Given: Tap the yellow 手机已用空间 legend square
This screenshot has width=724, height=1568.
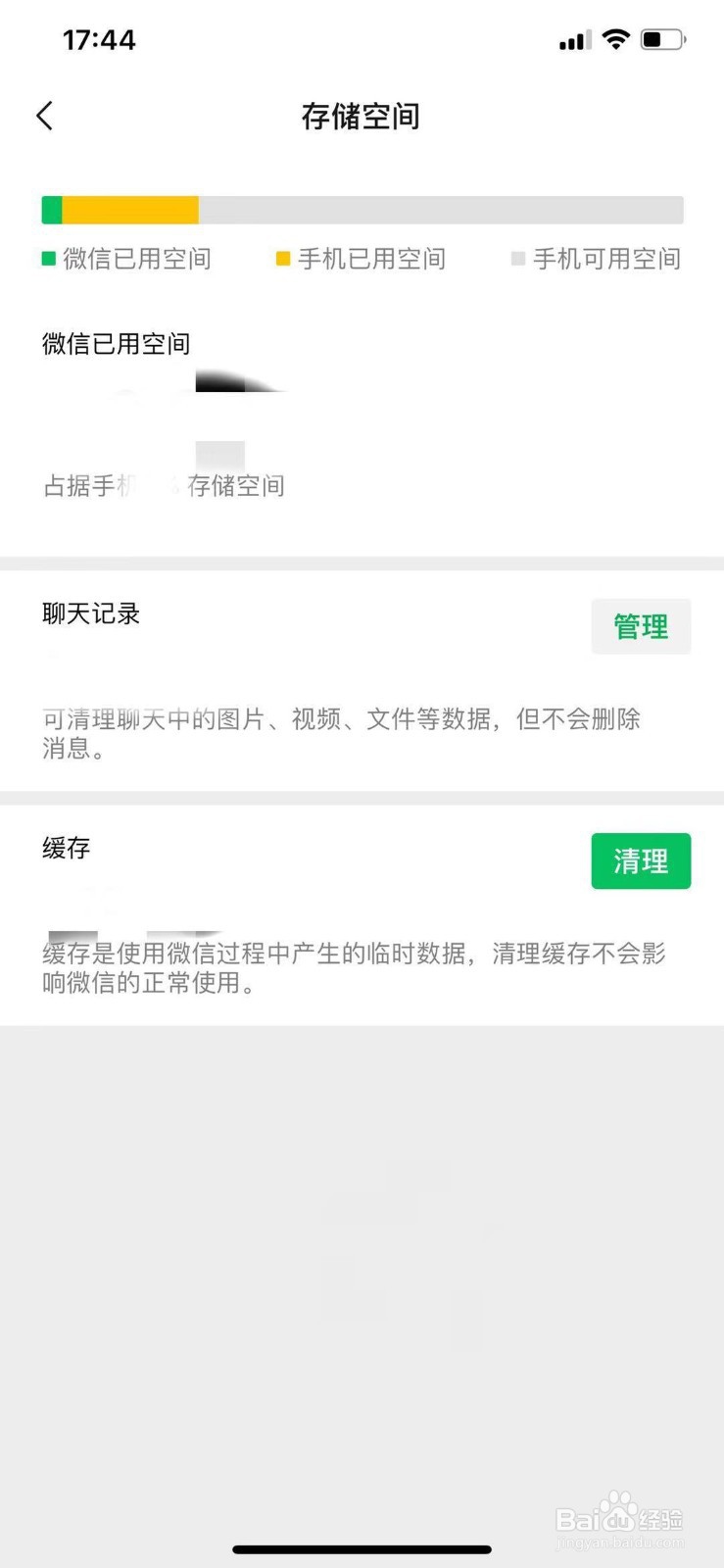Looking at the screenshot, I should pyautogui.click(x=283, y=259).
